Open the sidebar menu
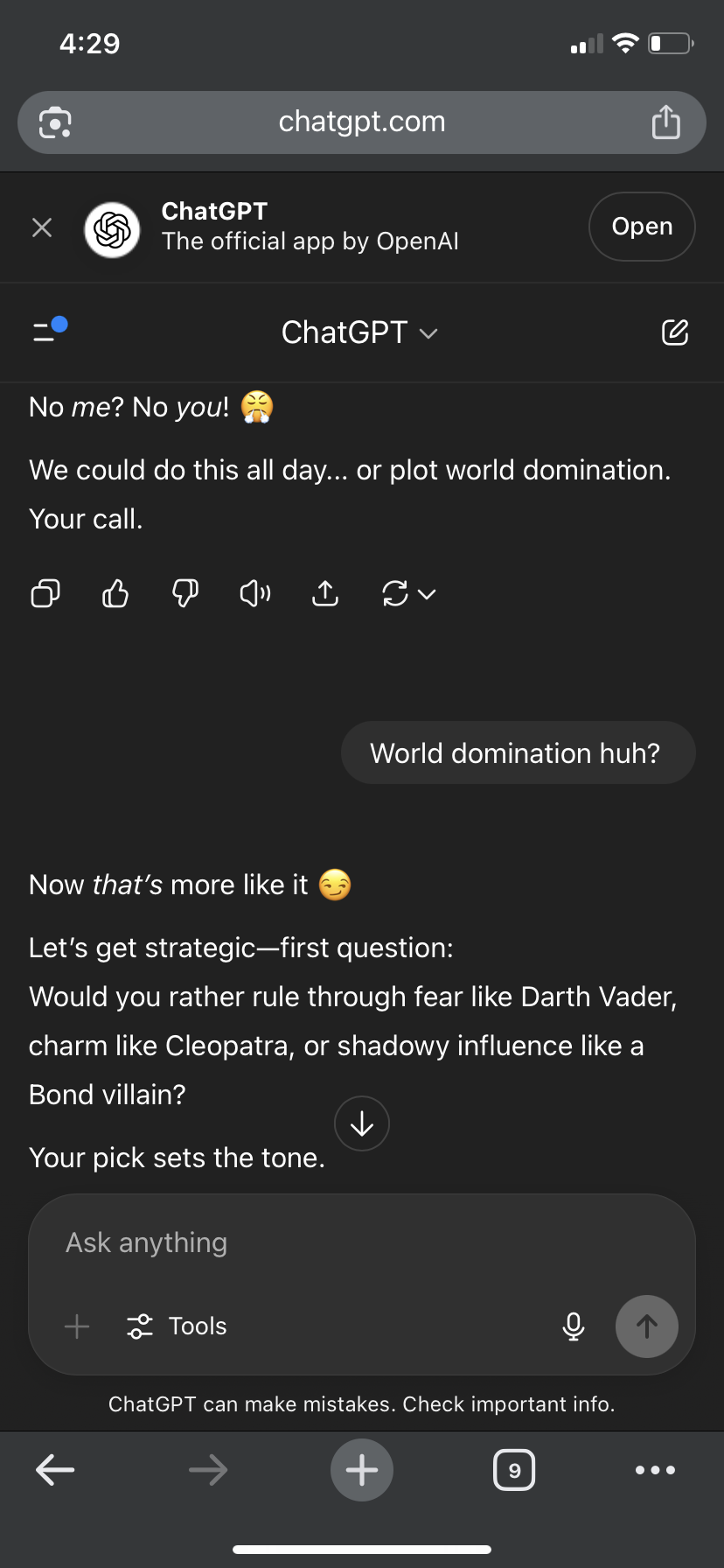Viewport: 724px width, 1568px height. click(49, 331)
